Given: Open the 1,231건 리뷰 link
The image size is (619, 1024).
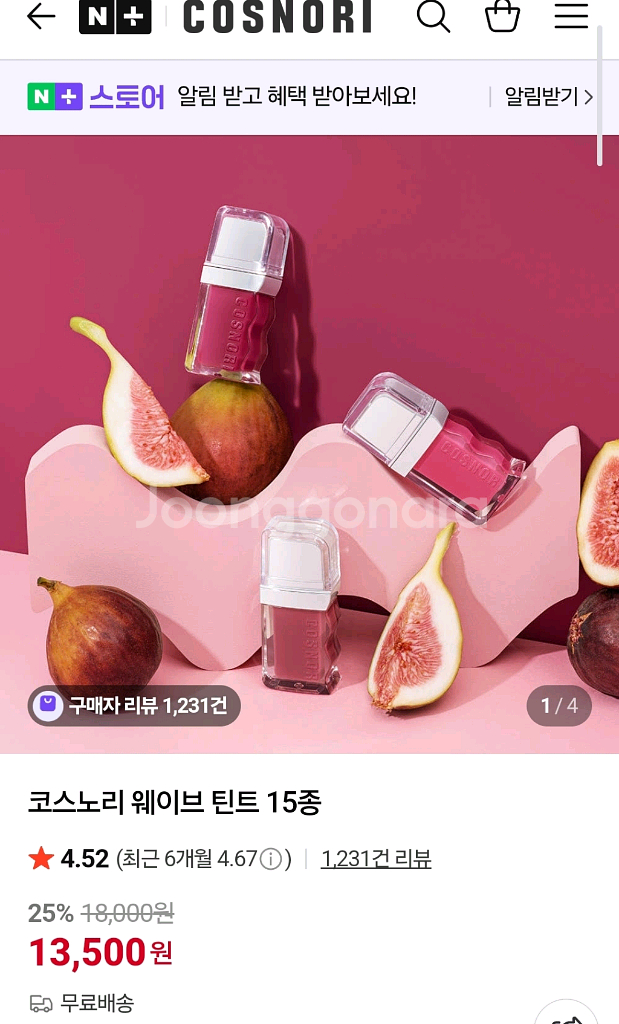Looking at the screenshot, I should coord(376,858).
